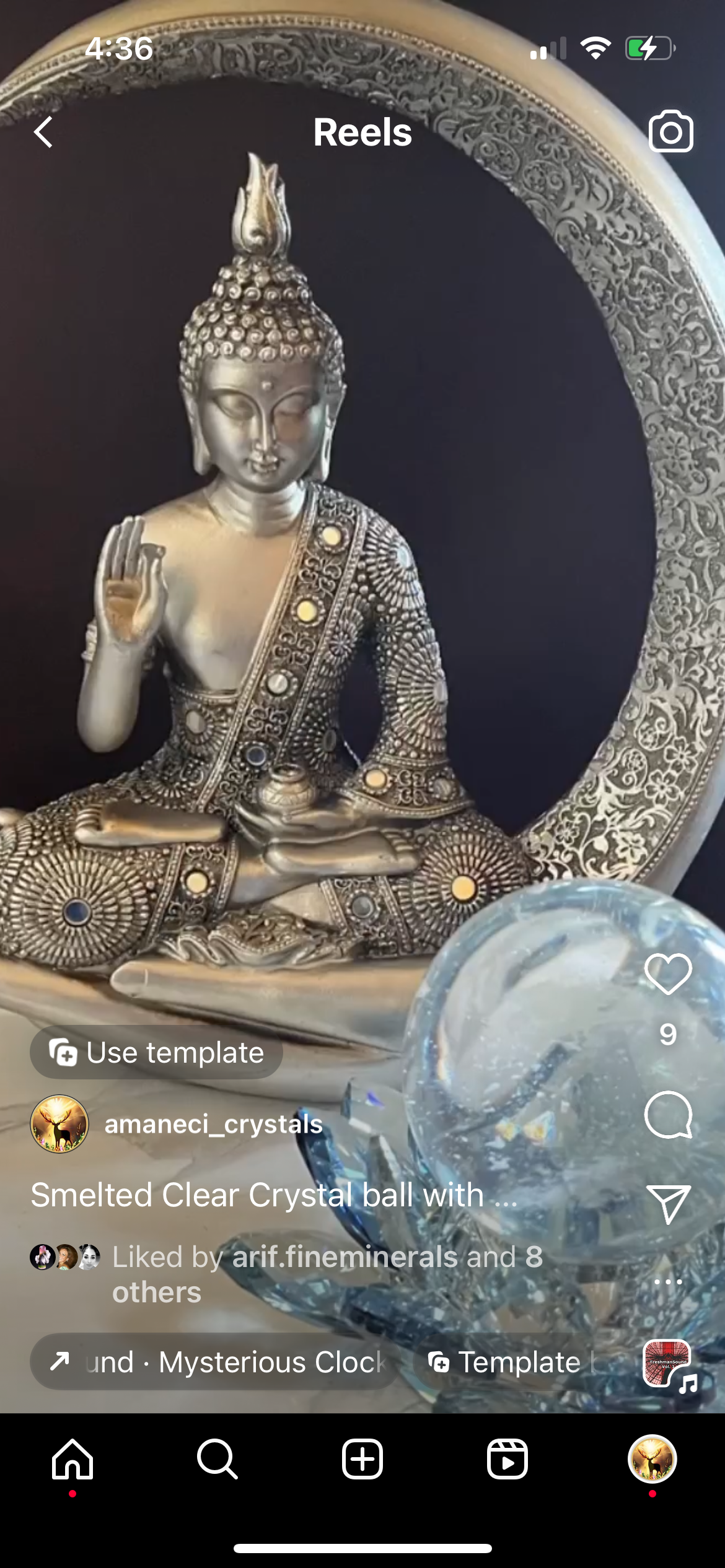The height and width of the screenshot is (1568, 725).
Task: Expand the Smelted Clear Crystal ball caption
Action: 274,1195
